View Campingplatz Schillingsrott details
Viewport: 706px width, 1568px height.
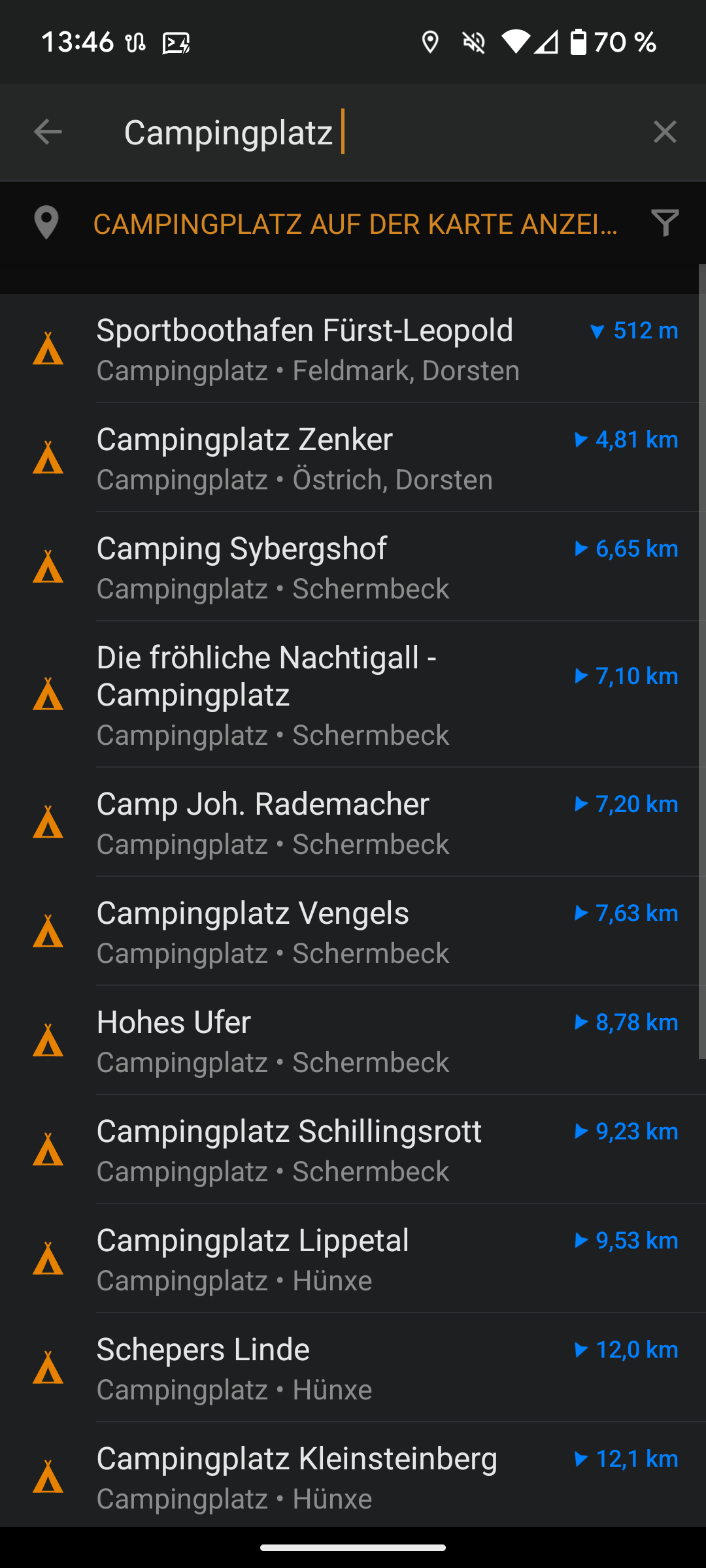[353, 1149]
